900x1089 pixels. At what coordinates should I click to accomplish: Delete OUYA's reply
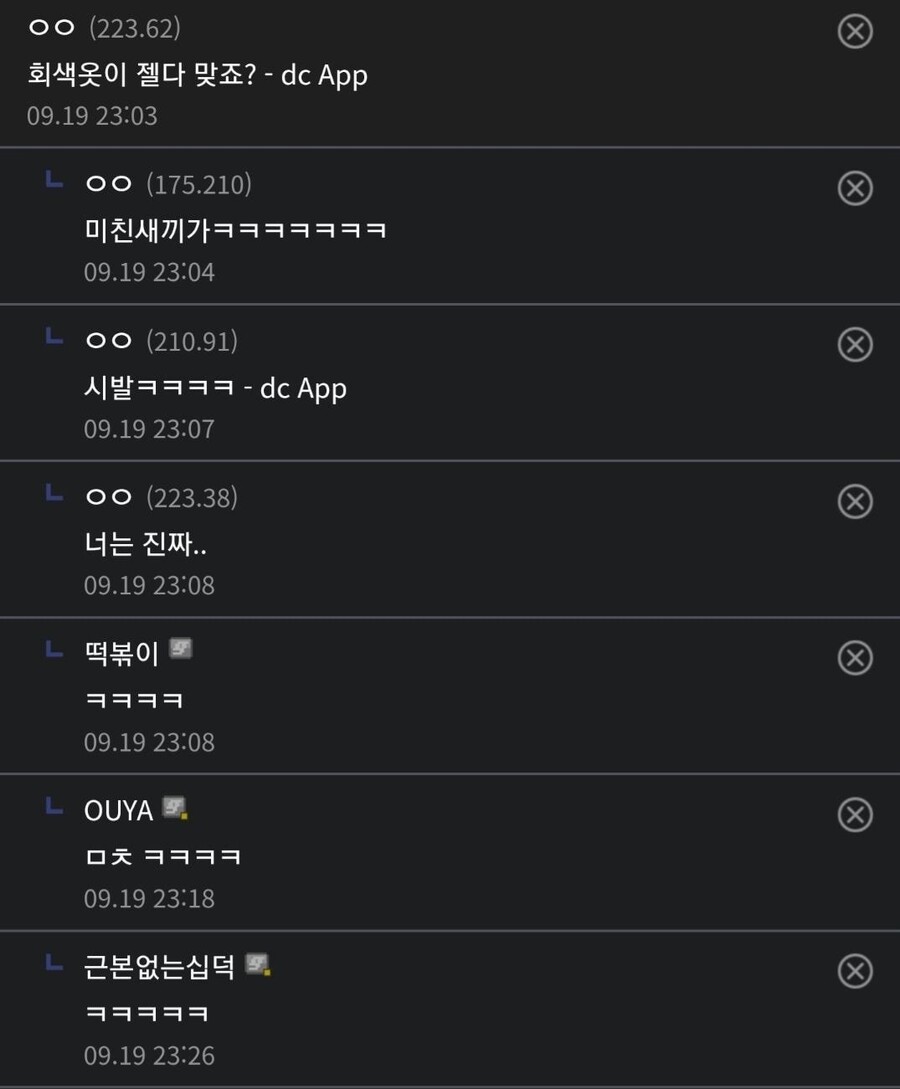(x=854, y=815)
